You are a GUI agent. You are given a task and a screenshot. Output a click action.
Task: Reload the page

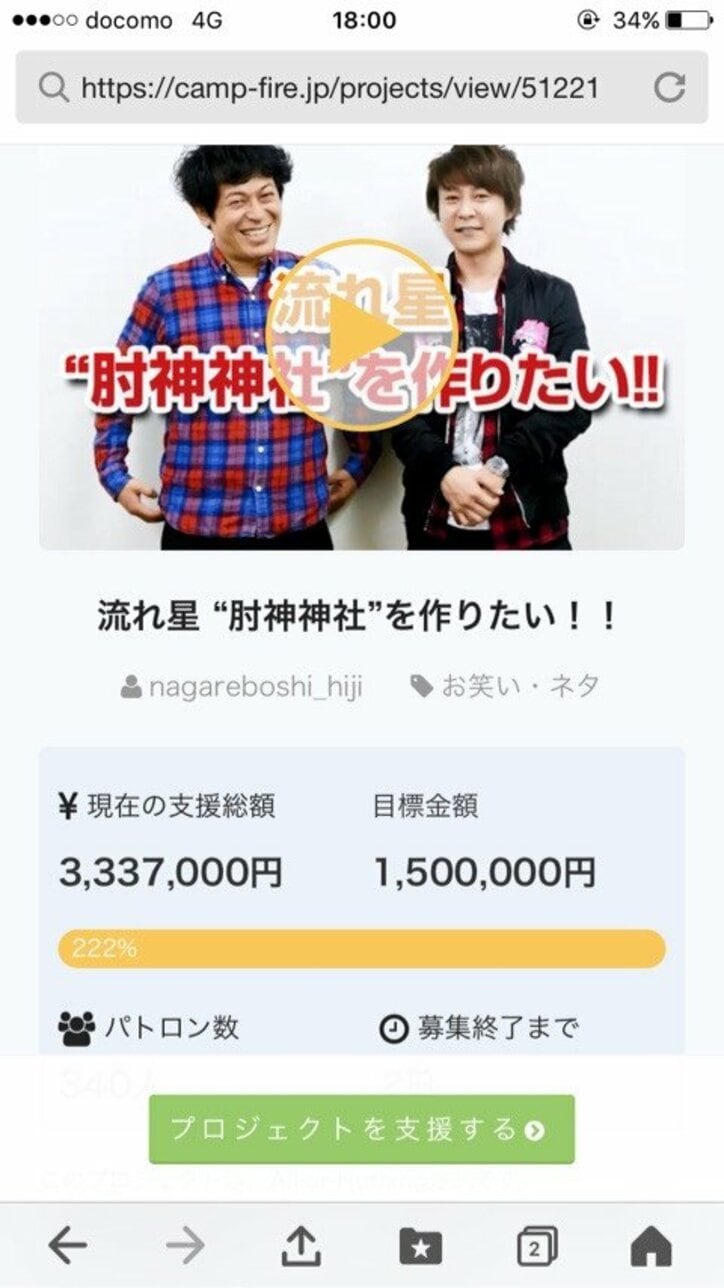point(669,88)
